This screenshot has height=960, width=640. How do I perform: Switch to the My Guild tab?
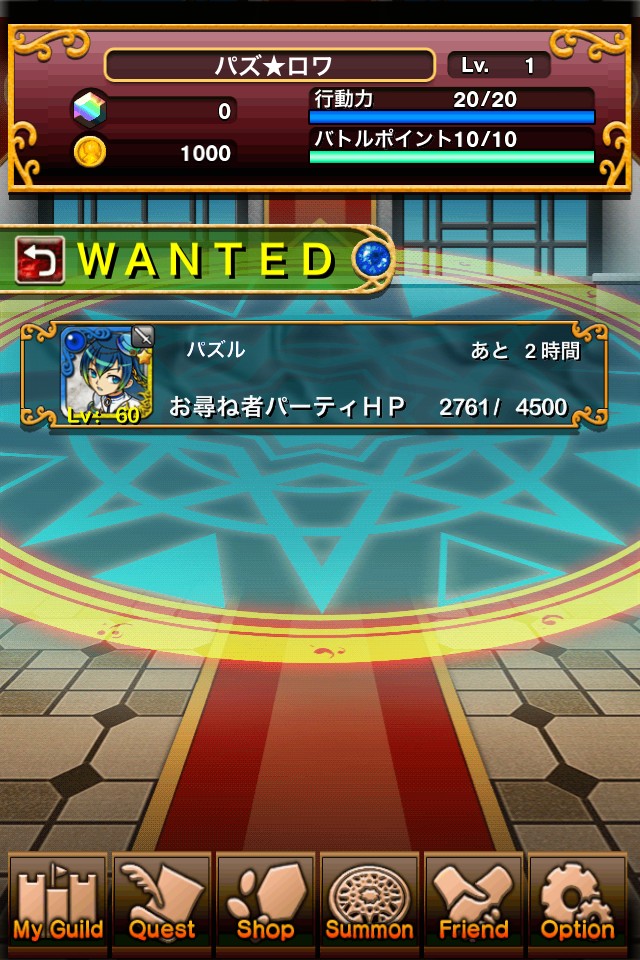[58, 903]
